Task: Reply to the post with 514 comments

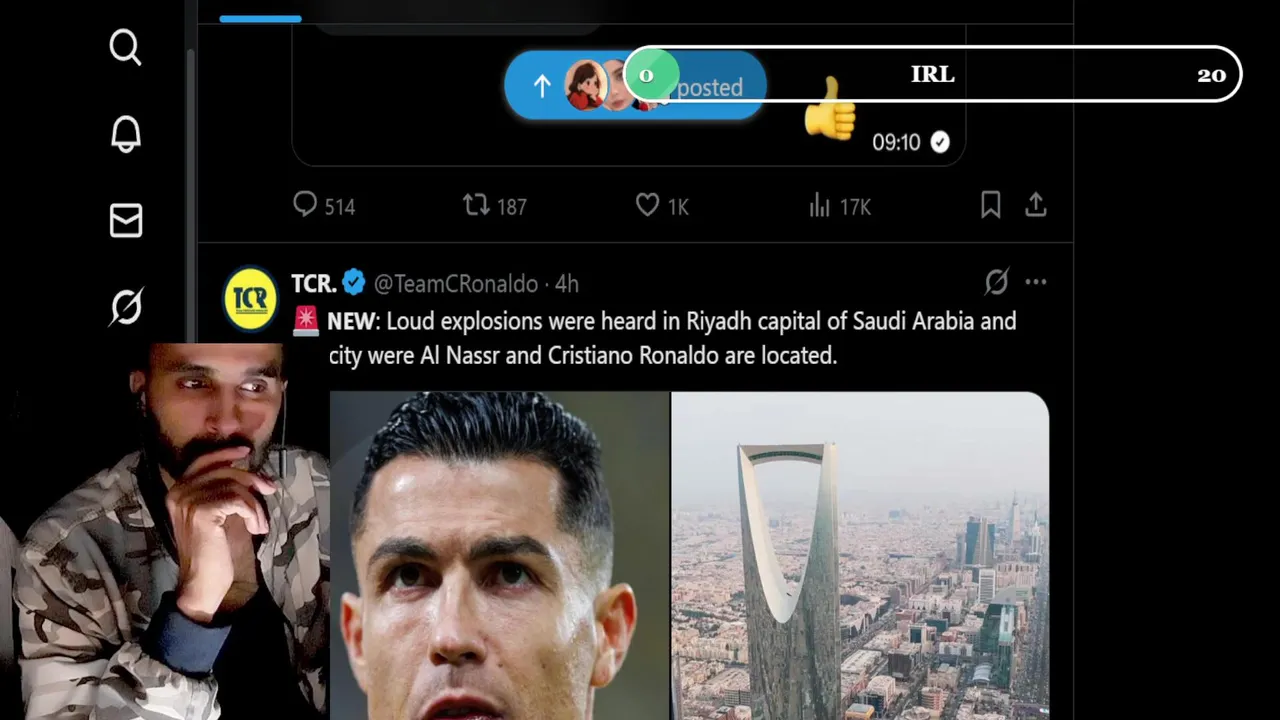Action: 305,205
